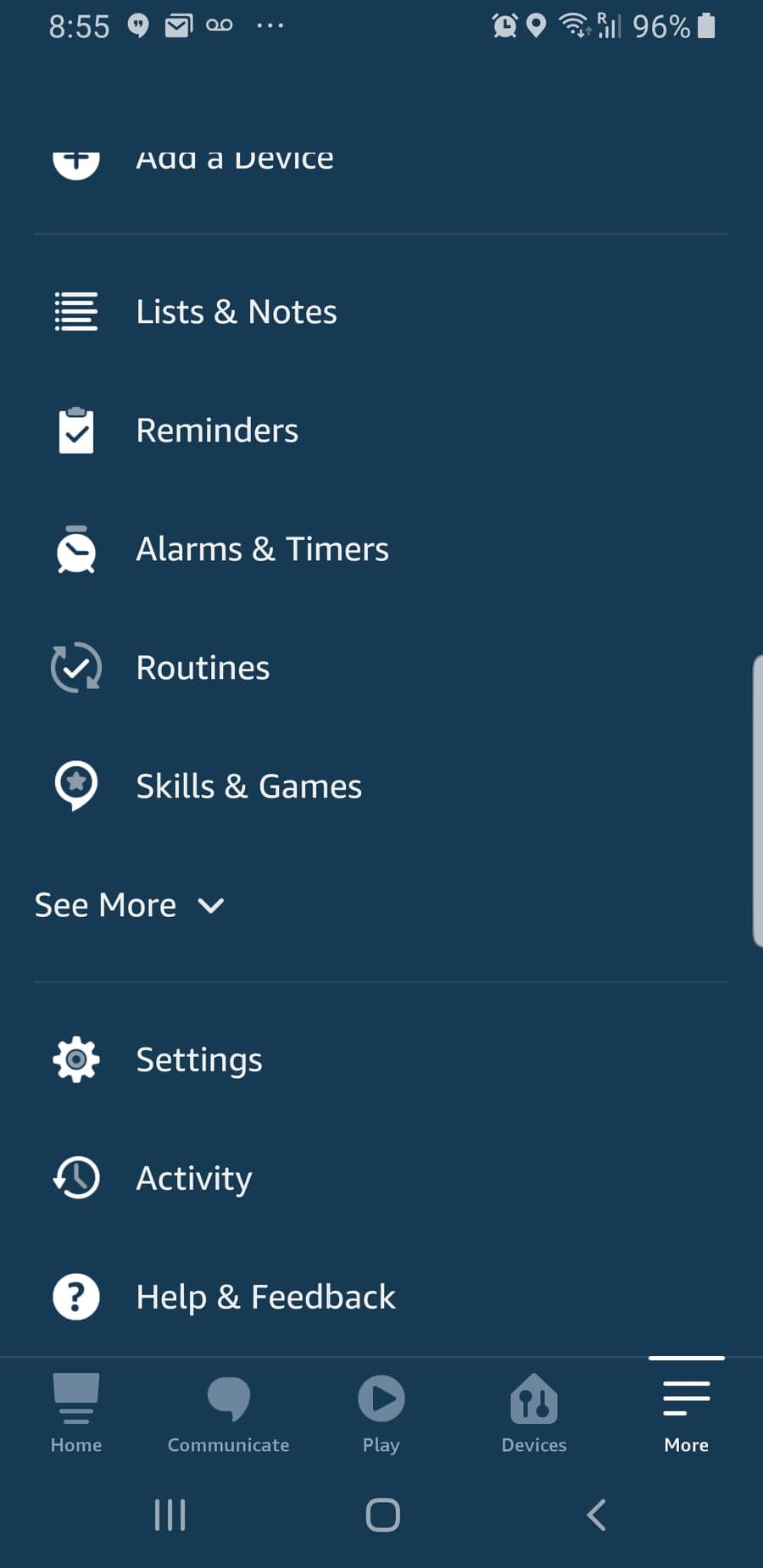The height and width of the screenshot is (1568, 763).
Task: Open Help & Feedback
Action: click(x=265, y=1297)
